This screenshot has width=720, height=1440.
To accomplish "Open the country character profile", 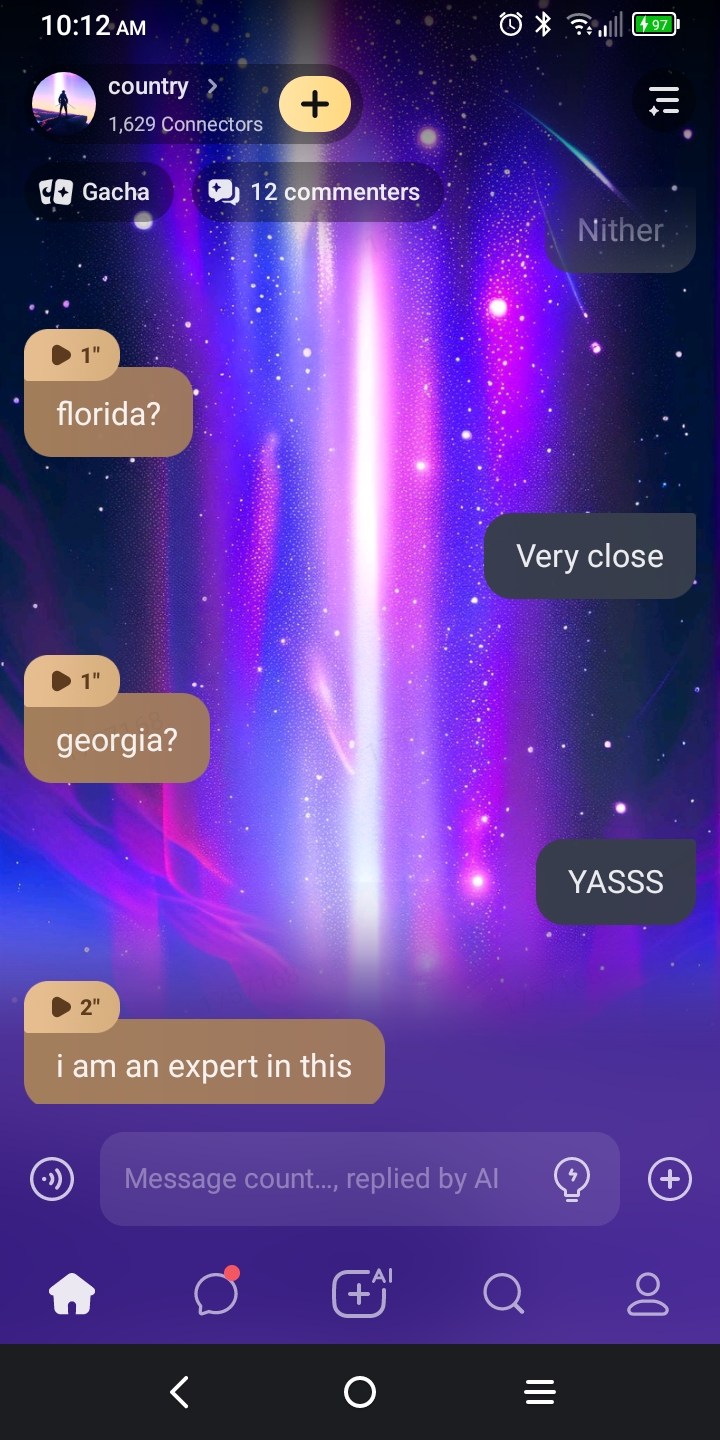I will [150, 103].
